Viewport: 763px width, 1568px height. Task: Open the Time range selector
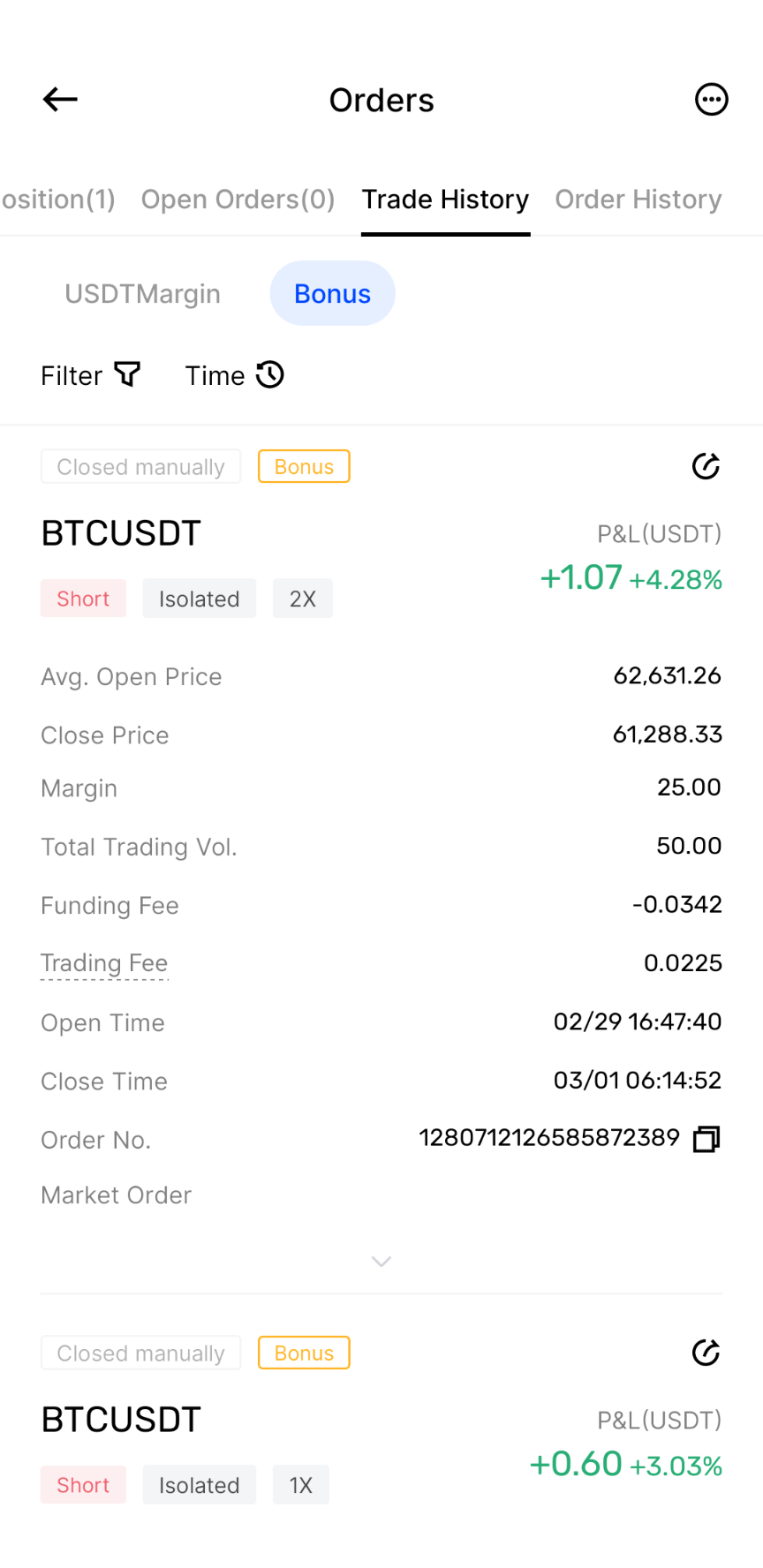tap(234, 375)
